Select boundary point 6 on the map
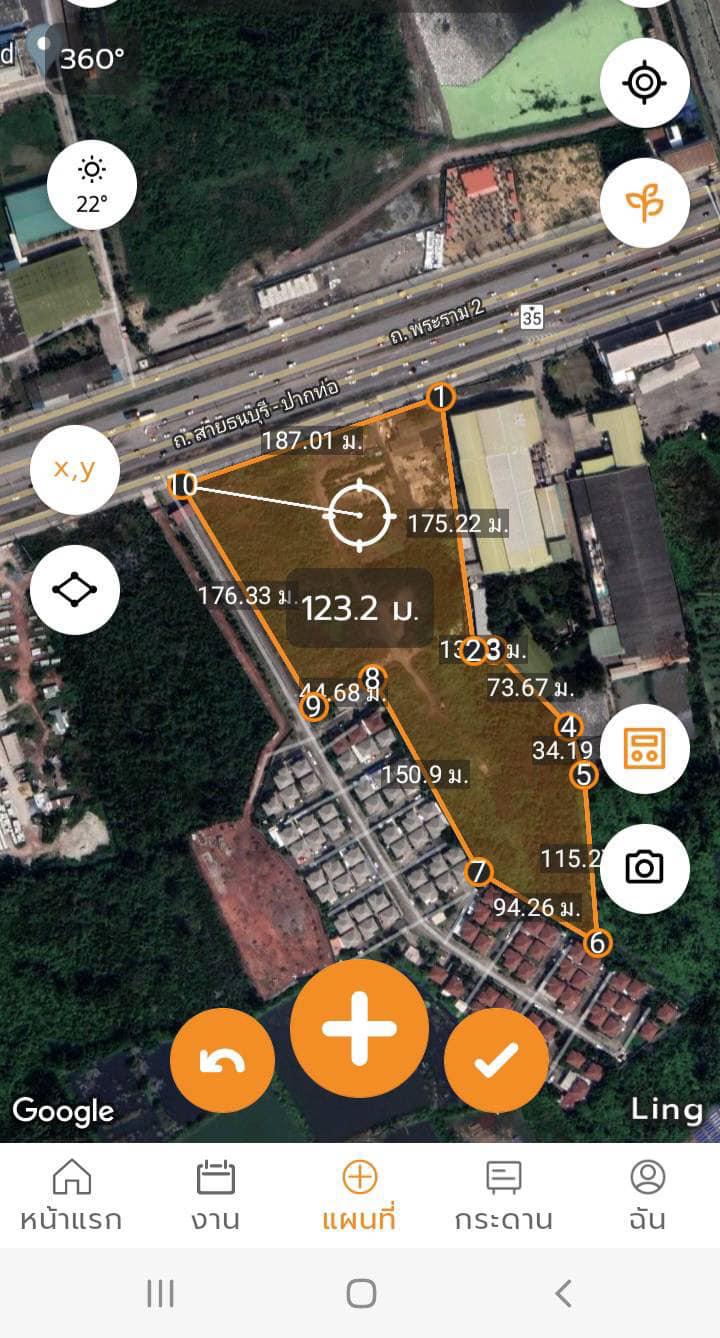The width and height of the screenshot is (720, 1338). (x=597, y=942)
